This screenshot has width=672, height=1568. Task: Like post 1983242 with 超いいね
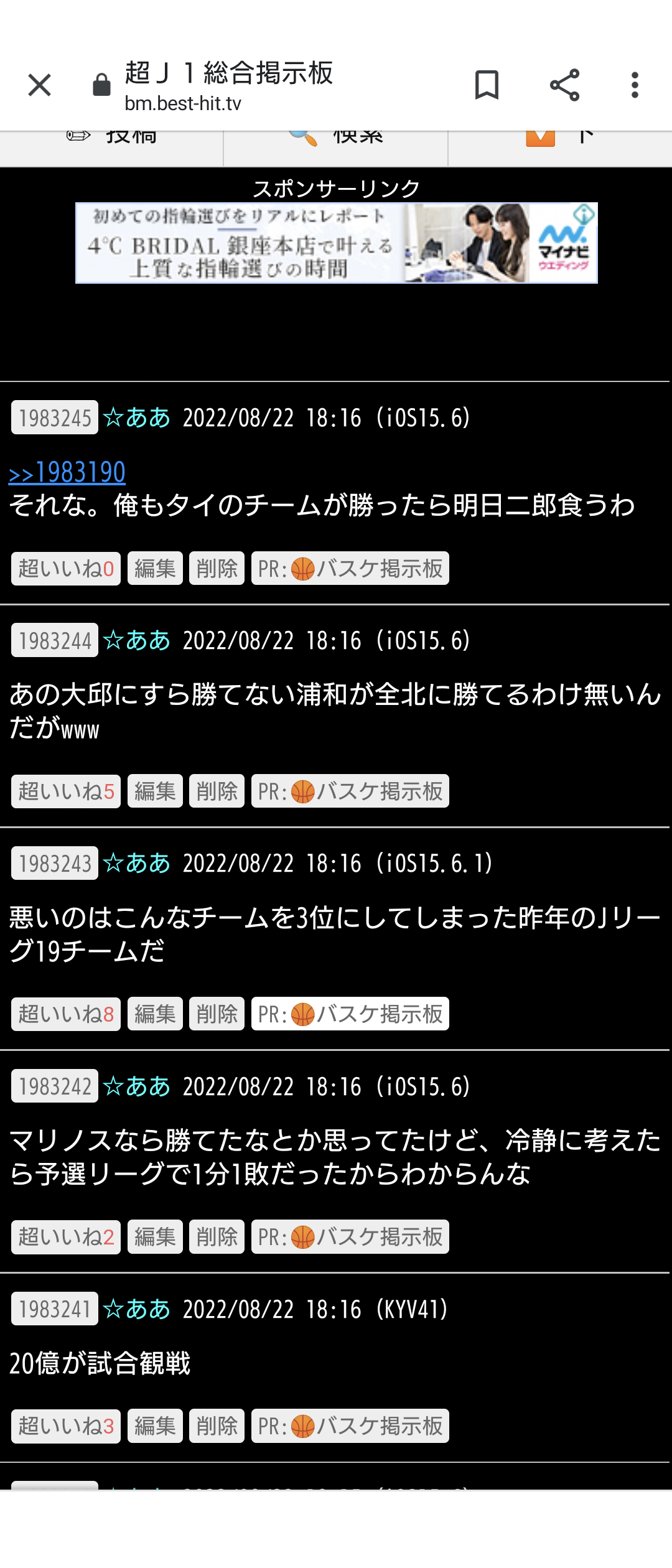(66, 1236)
